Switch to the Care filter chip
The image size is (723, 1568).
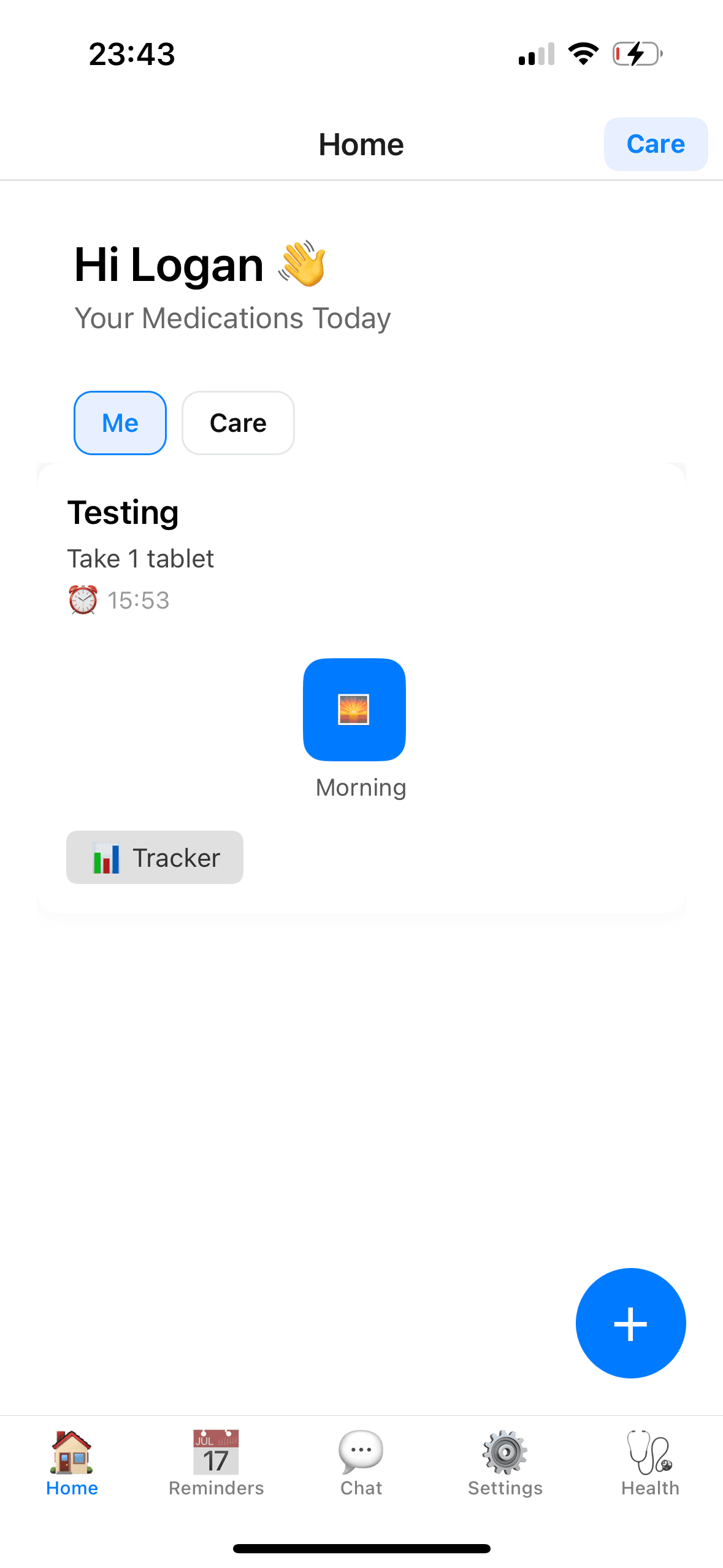[x=238, y=423]
